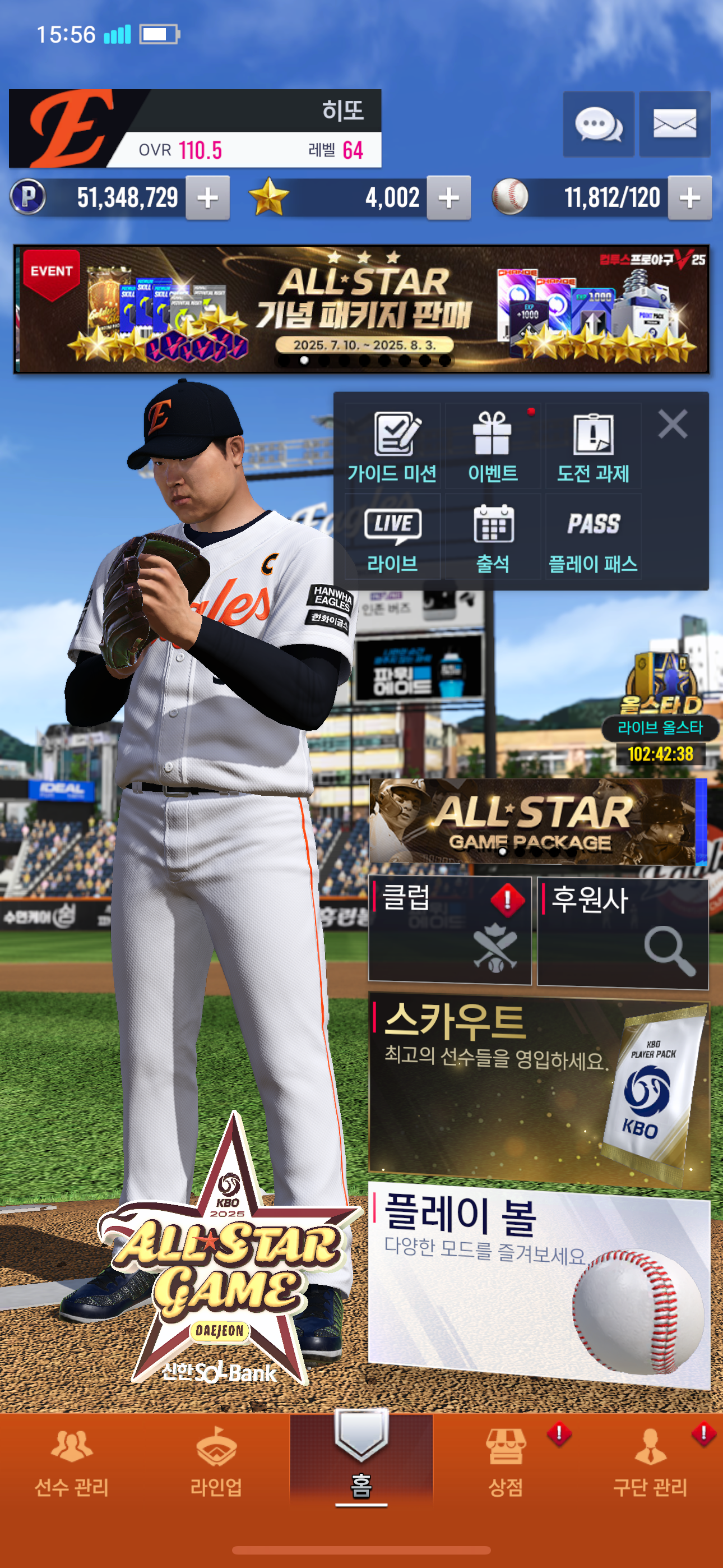Open 출석 attendance calendar

tap(493, 536)
